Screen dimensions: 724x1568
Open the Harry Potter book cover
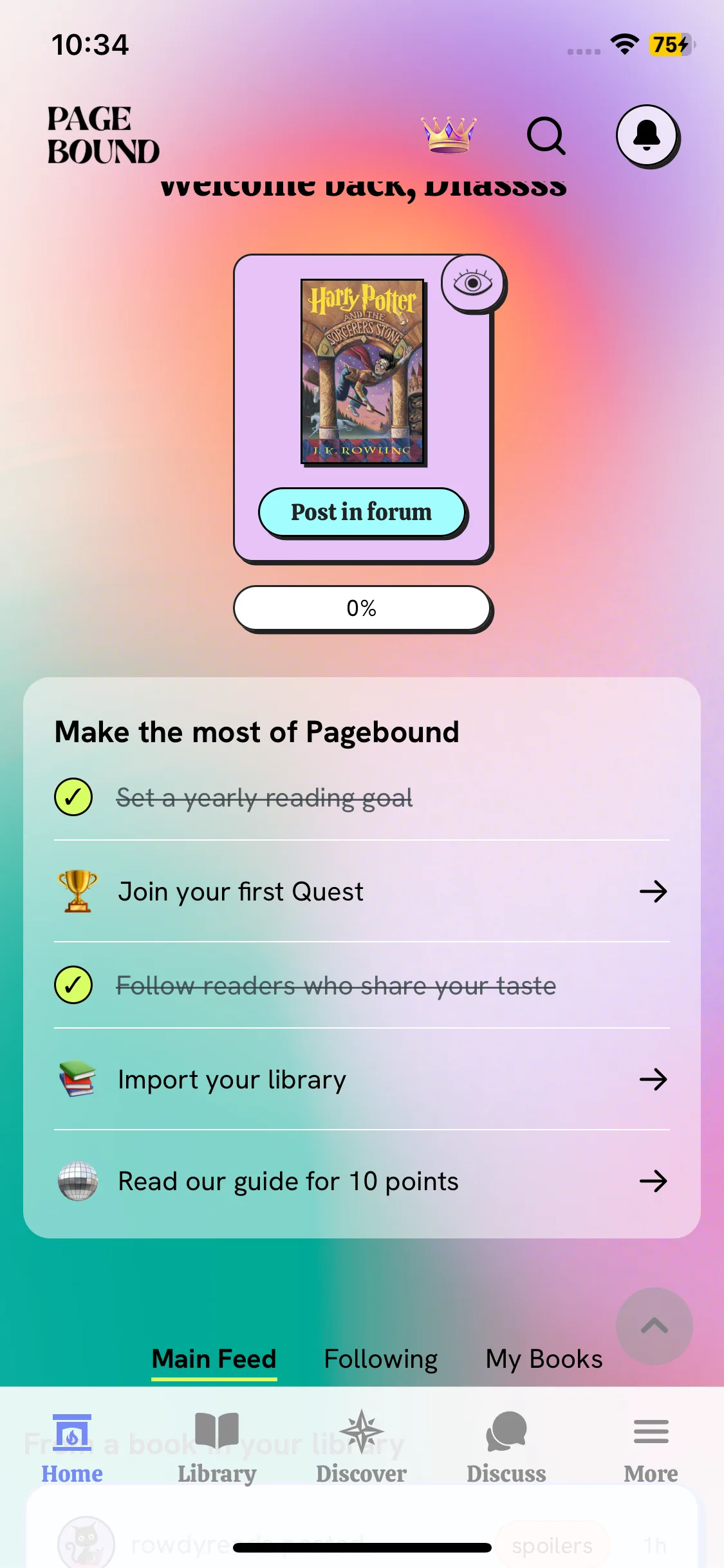(362, 371)
